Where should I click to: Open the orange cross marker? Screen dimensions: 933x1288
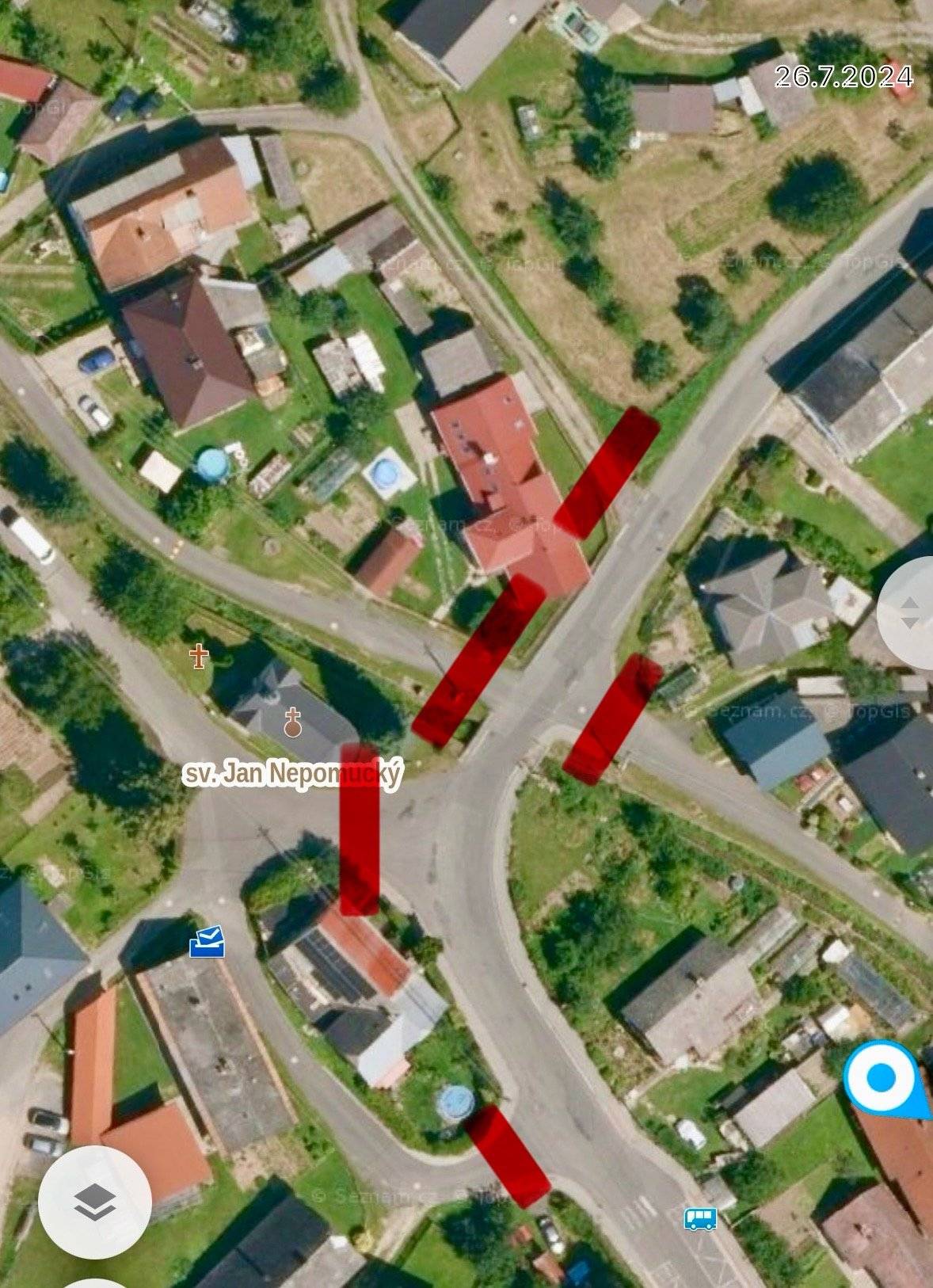[198, 657]
